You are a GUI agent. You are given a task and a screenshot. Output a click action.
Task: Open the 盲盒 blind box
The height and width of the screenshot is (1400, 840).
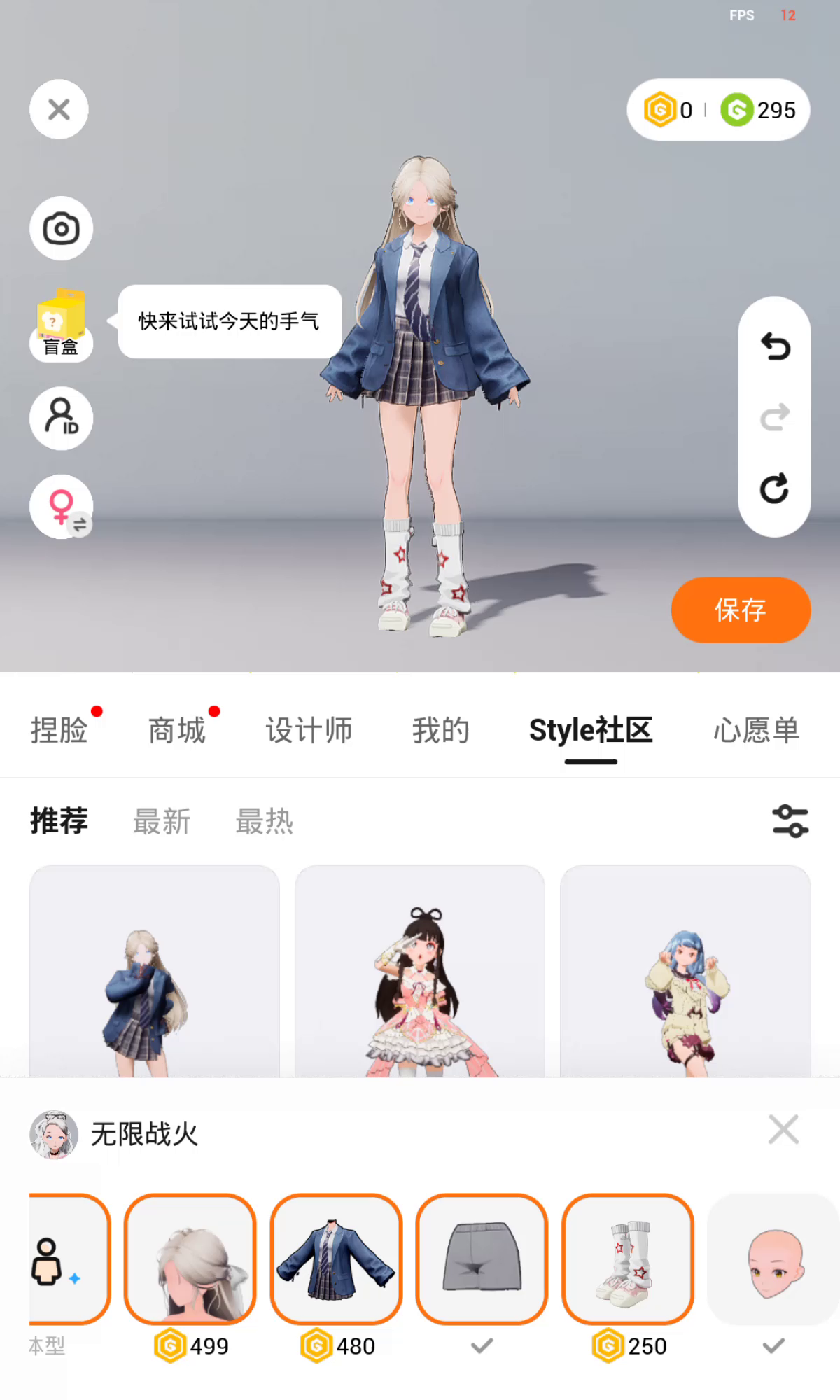pyautogui.click(x=61, y=323)
